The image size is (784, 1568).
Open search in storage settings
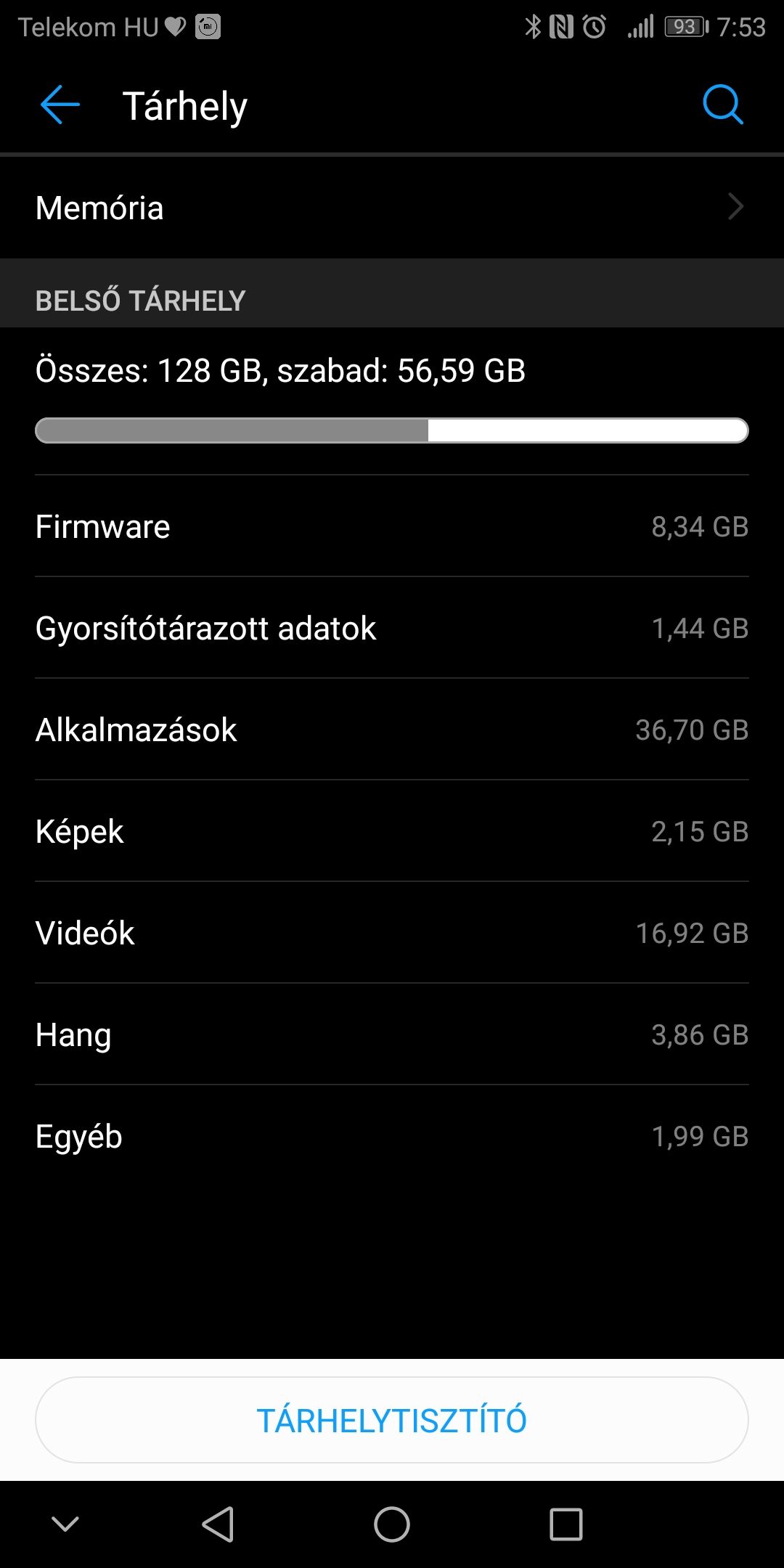pyautogui.click(x=722, y=105)
